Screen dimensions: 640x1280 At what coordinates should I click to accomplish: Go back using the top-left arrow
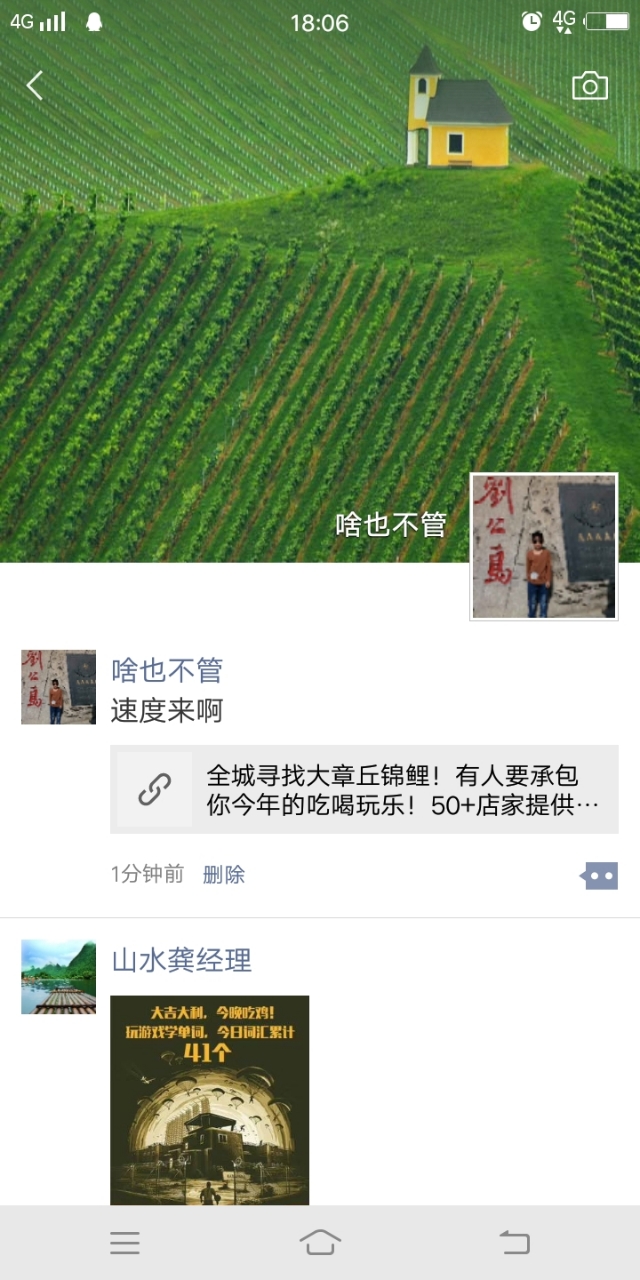click(x=35, y=86)
